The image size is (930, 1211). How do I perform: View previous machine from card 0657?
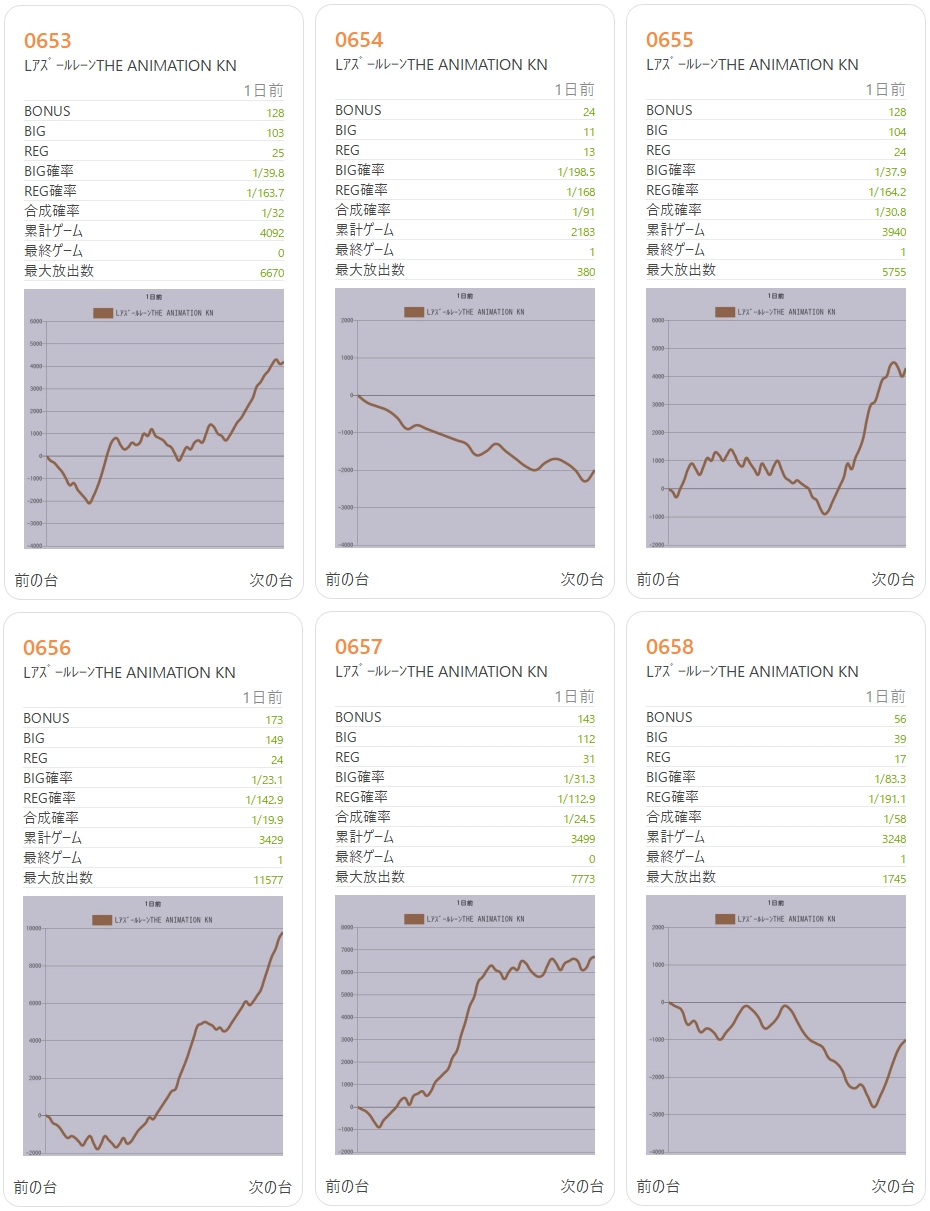[x=347, y=1186]
